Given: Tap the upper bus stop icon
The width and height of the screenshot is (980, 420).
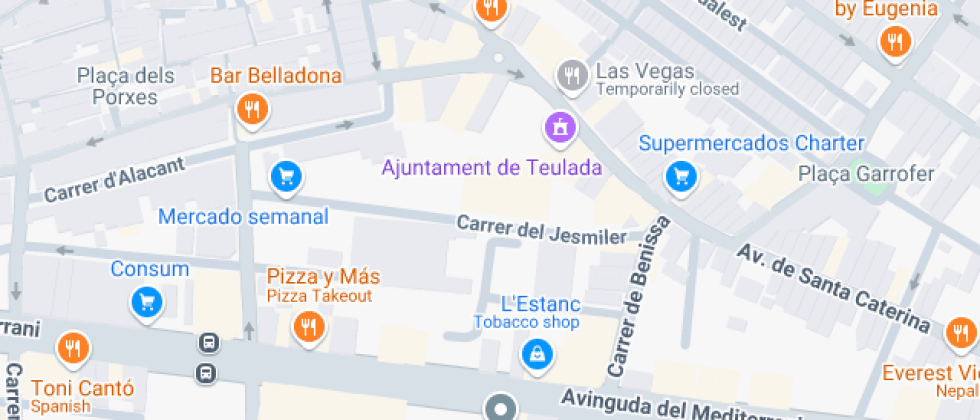Looking at the screenshot, I should point(209,343).
